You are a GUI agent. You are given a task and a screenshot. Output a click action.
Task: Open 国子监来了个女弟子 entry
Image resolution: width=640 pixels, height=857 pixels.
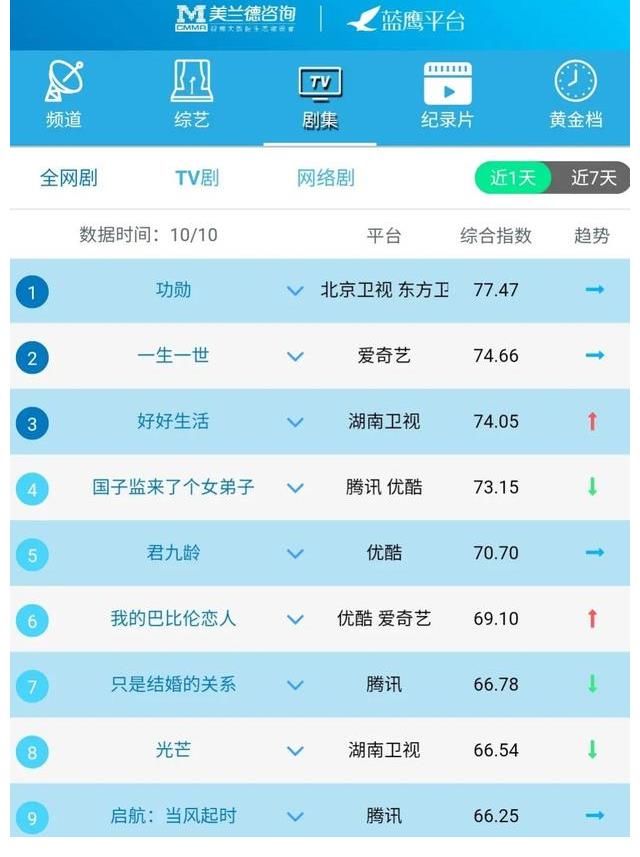click(x=173, y=487)
